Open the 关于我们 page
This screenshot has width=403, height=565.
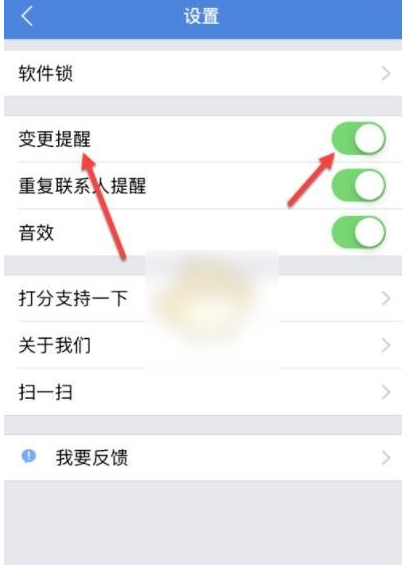(x=203, y=345)
